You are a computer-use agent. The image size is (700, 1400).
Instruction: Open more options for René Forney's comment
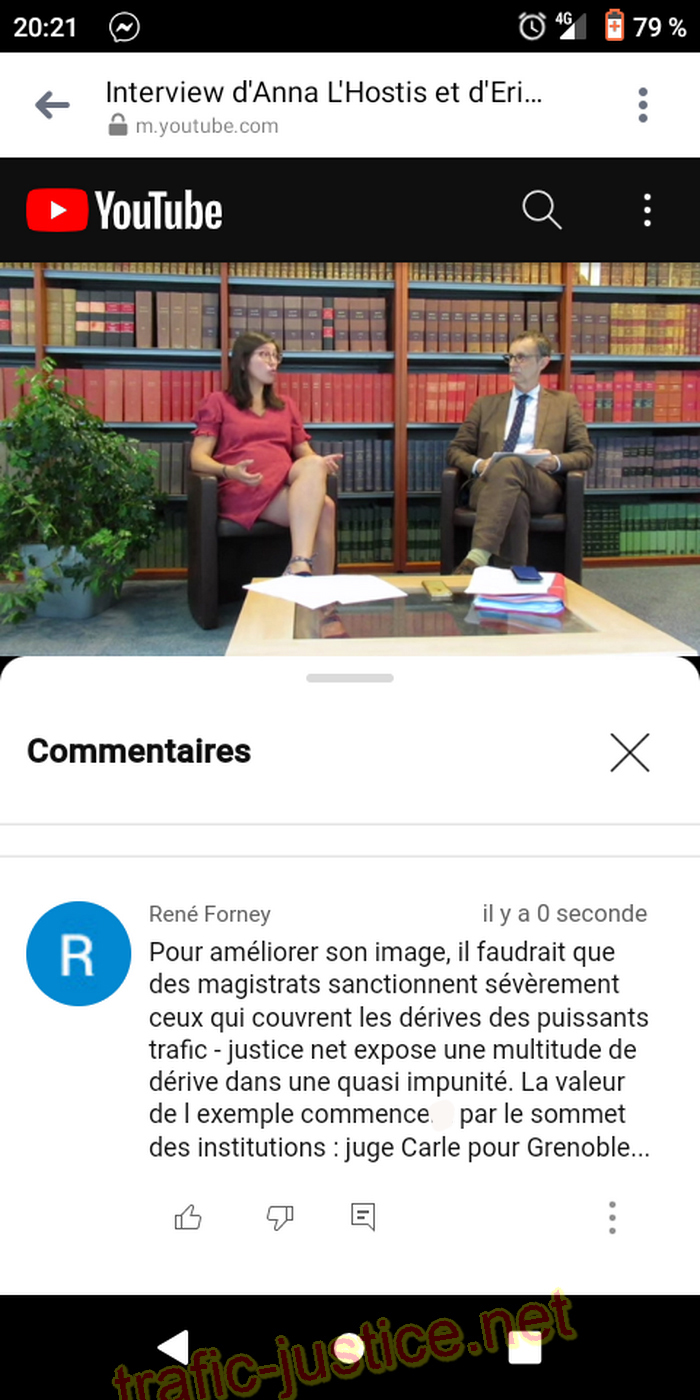click(612, 1217)
